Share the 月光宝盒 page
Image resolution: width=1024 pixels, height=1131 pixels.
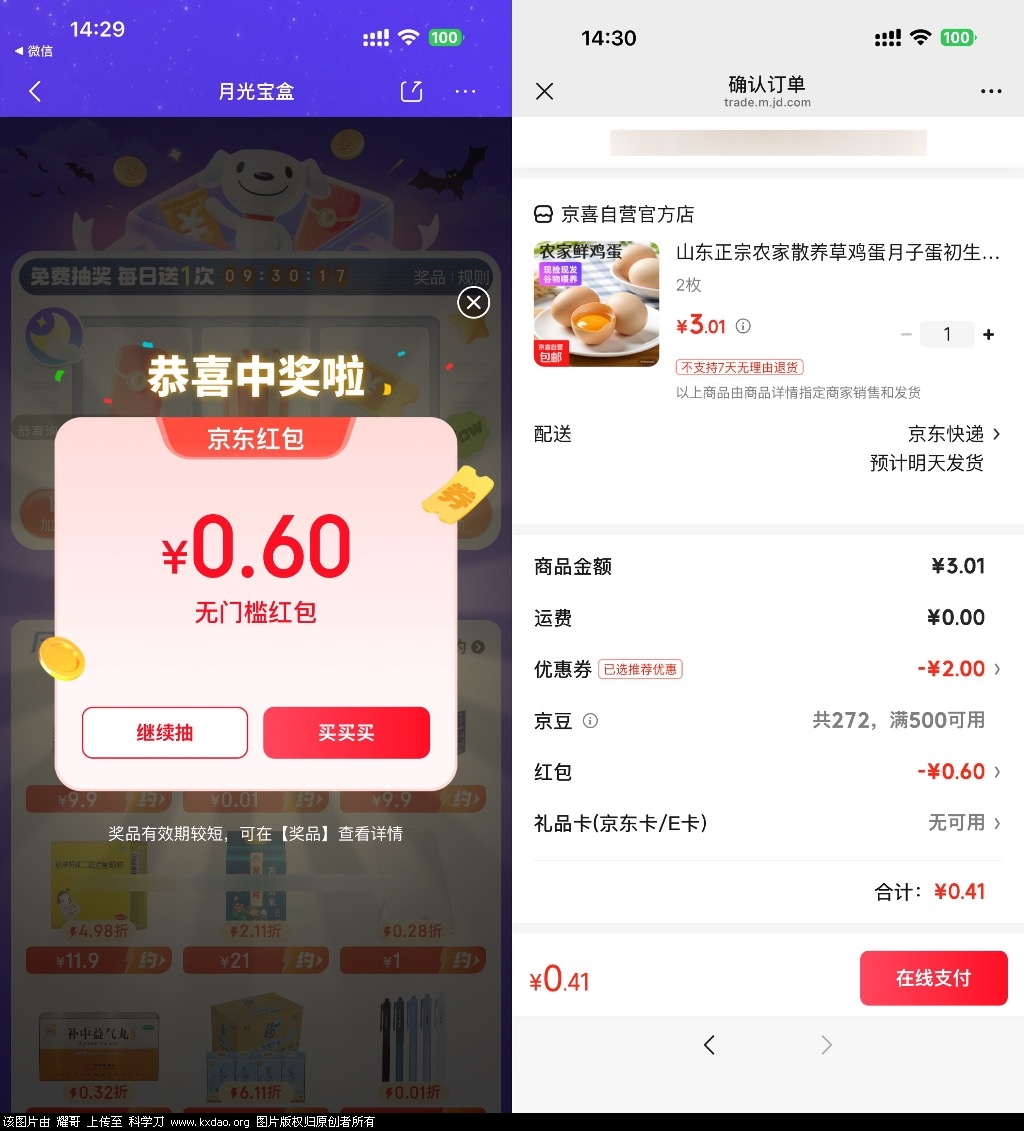point(411,92)
